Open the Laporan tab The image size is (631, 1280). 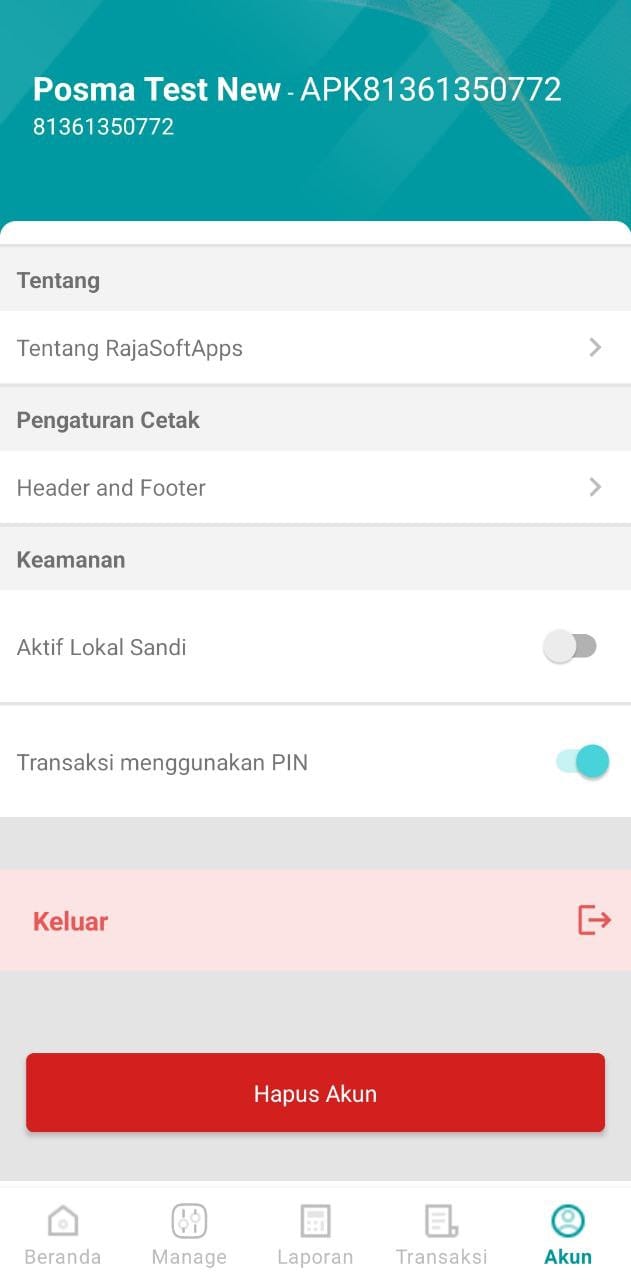[x=315, y=1235]
